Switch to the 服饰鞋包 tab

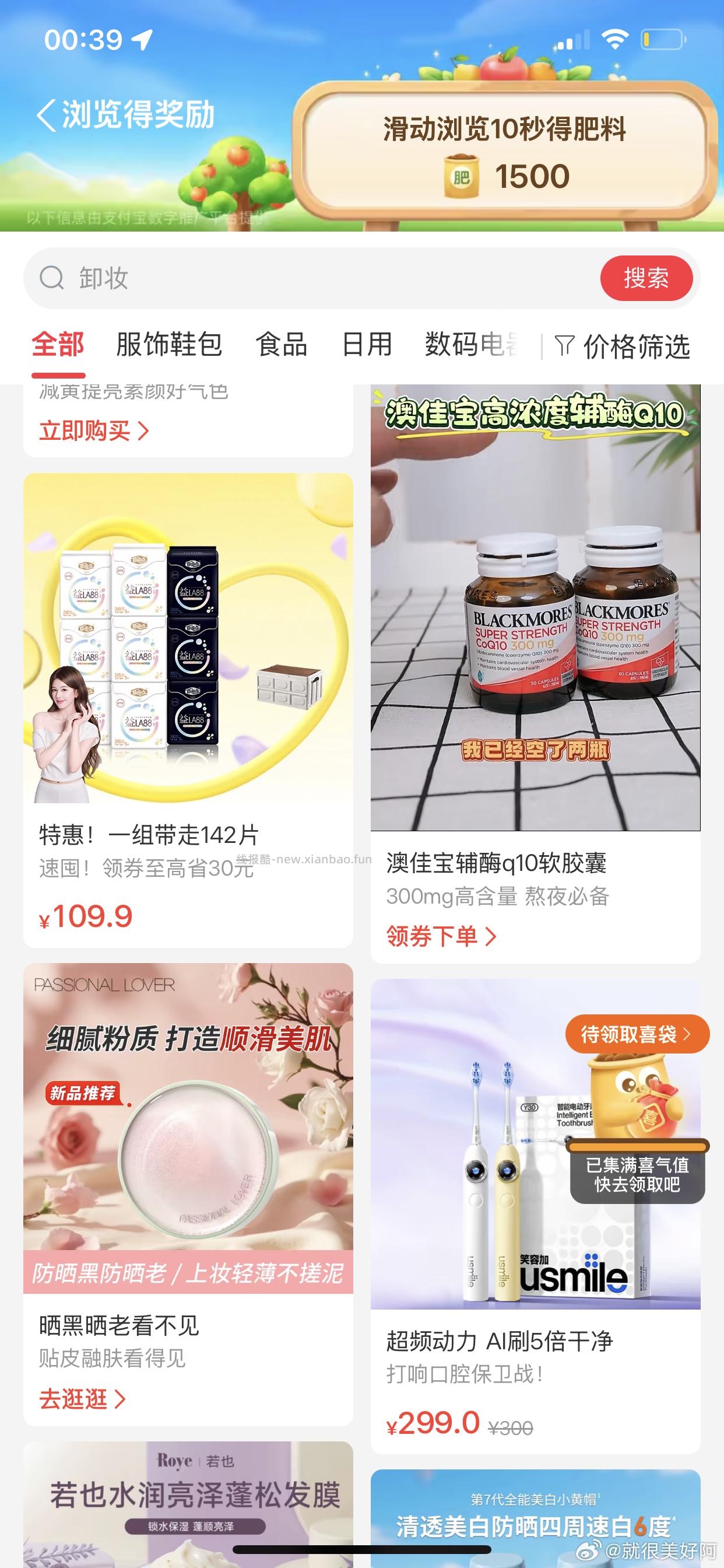[x=168, y=345]
